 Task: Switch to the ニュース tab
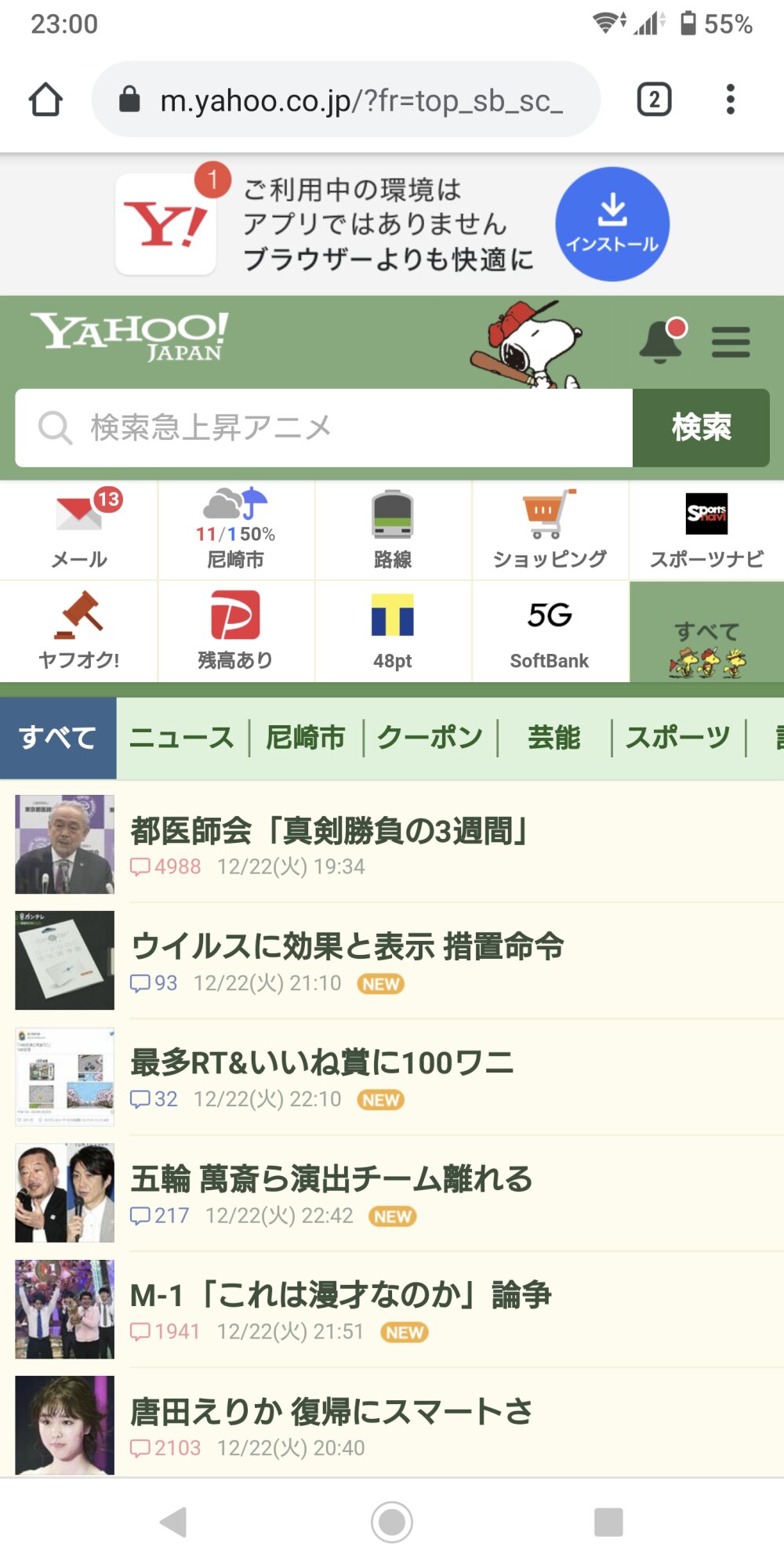click(x=182, y=738)
